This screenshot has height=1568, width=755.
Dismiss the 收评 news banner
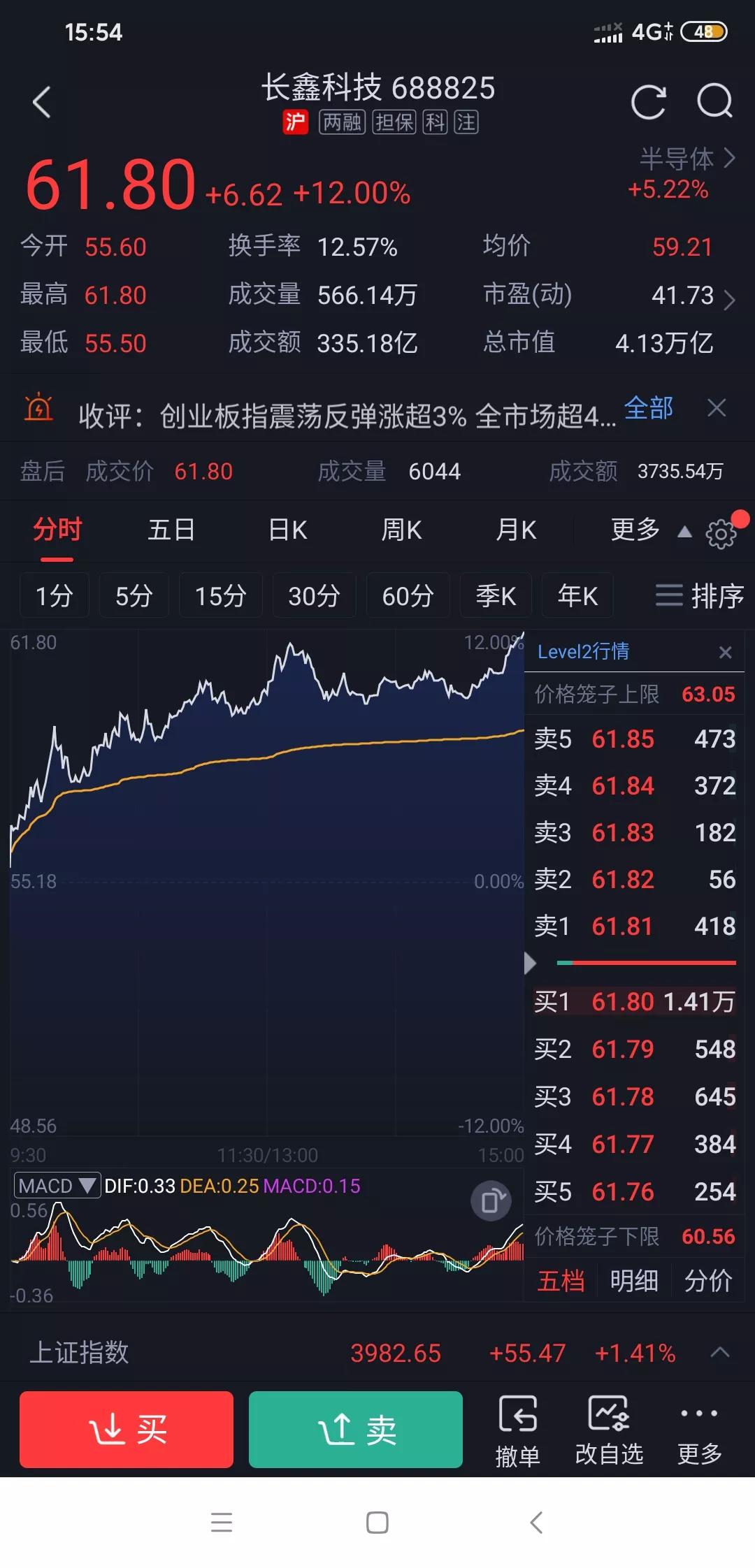pos(717,407)
